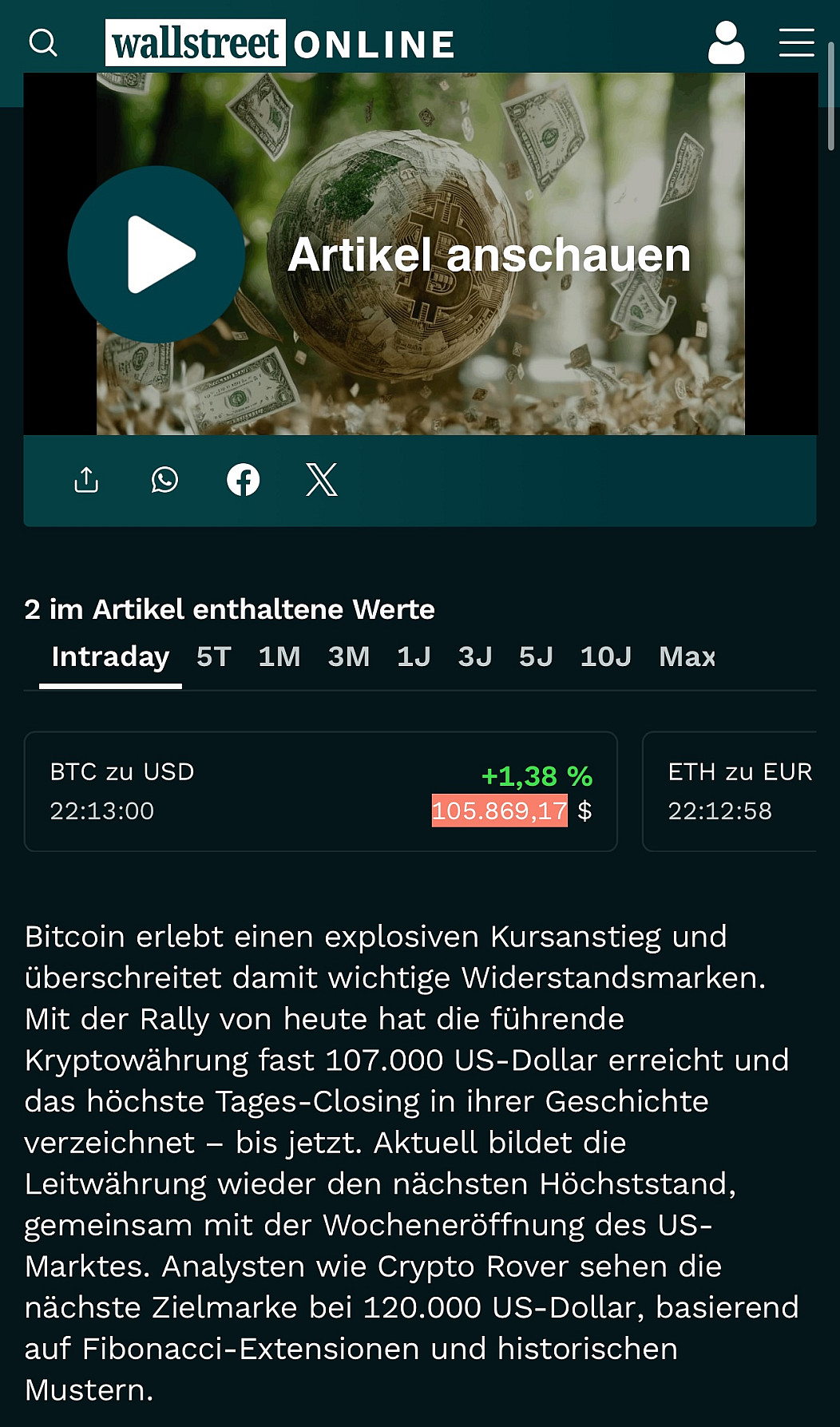Switch to the 3J timeframe

[x=474, y=657]
